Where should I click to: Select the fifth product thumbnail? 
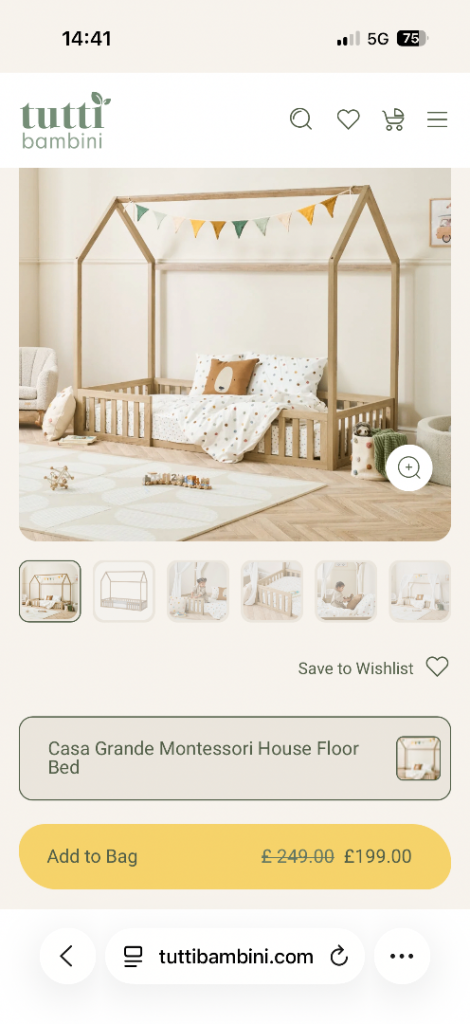[346, 591]
